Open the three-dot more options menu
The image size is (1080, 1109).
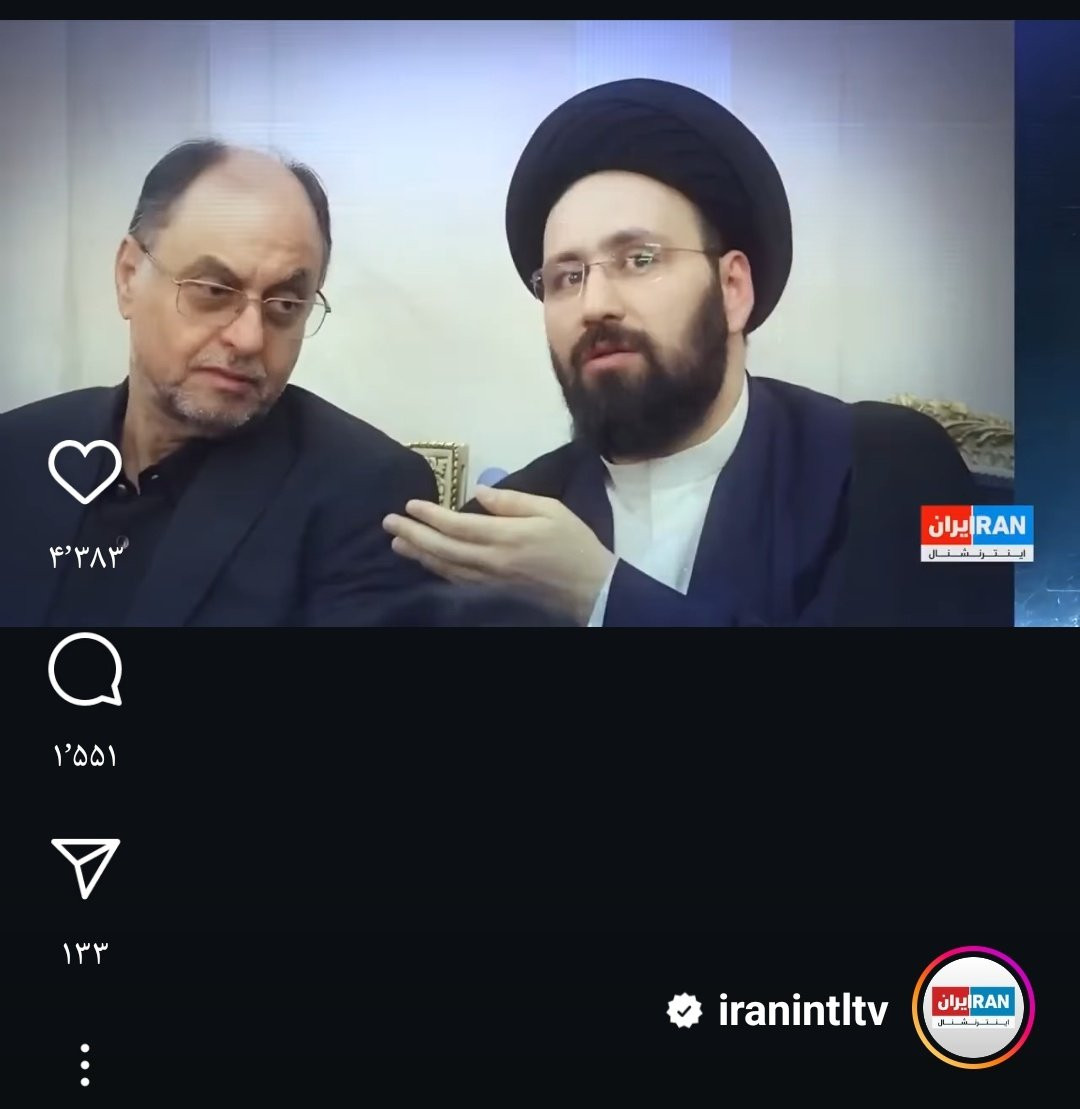[x=85, y=1065]
